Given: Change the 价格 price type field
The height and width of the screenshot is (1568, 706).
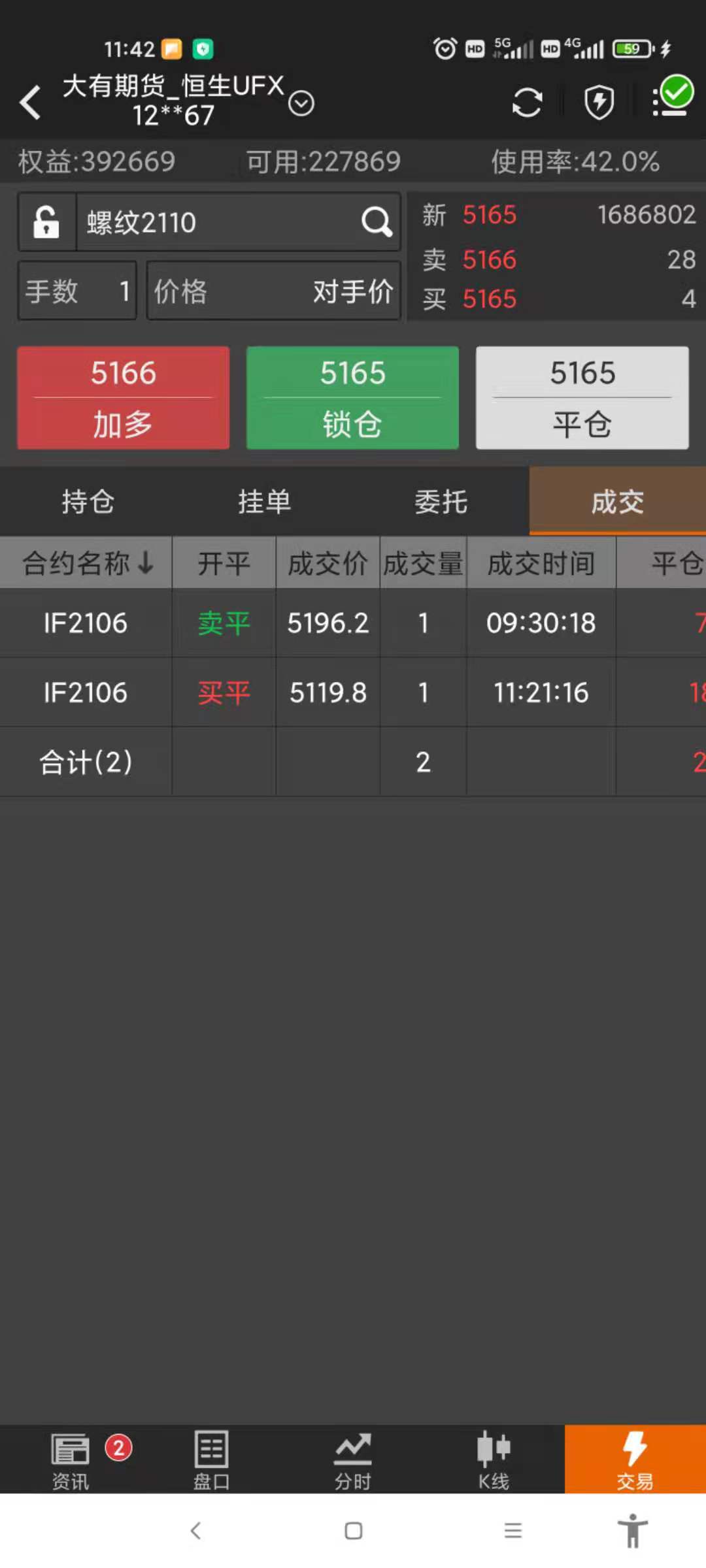Looking at the screenshot, I should [273, 291].
